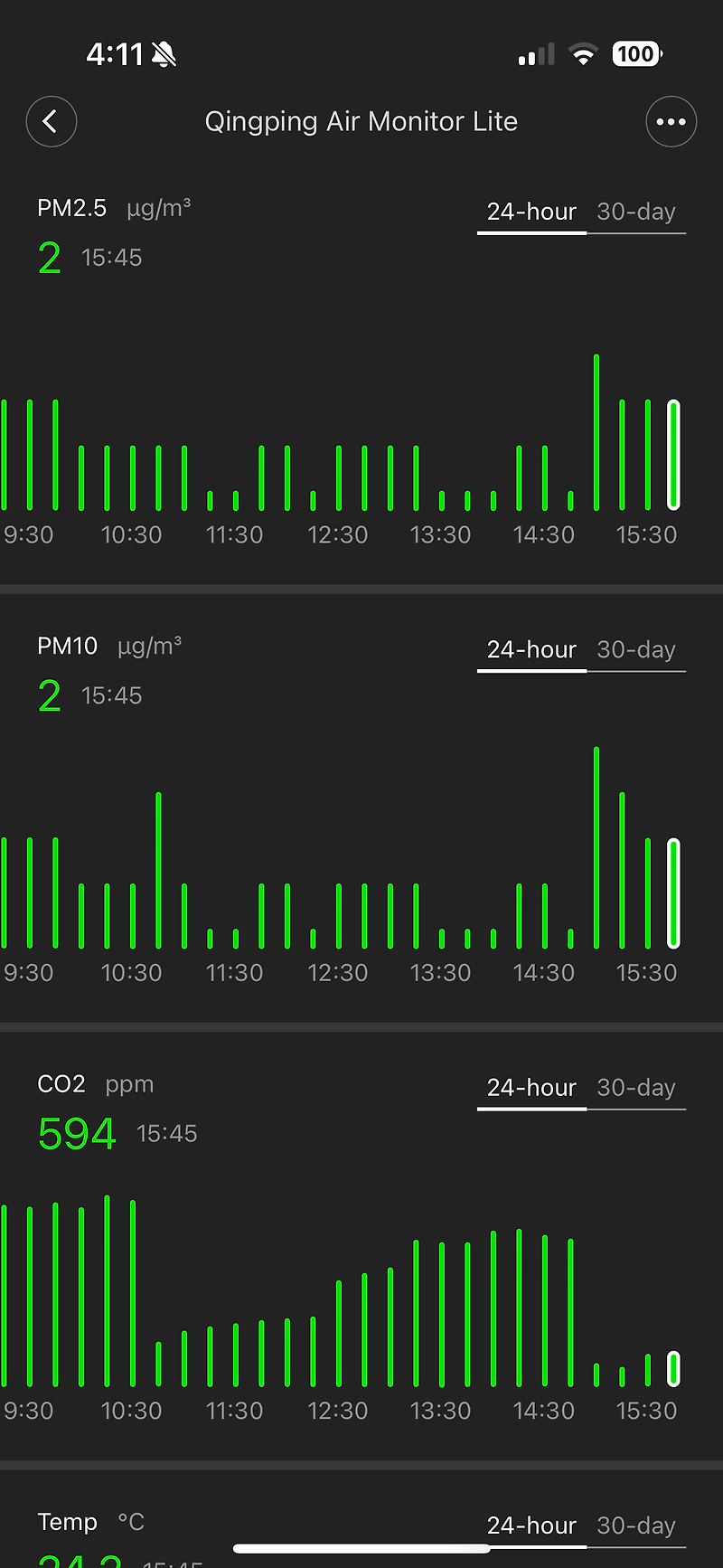The width and height of the screenshot is (723, 1568).
Task: Tap the PM10 µg/m³ unit label
Action: pyautogui.click(x=148, y=646)
